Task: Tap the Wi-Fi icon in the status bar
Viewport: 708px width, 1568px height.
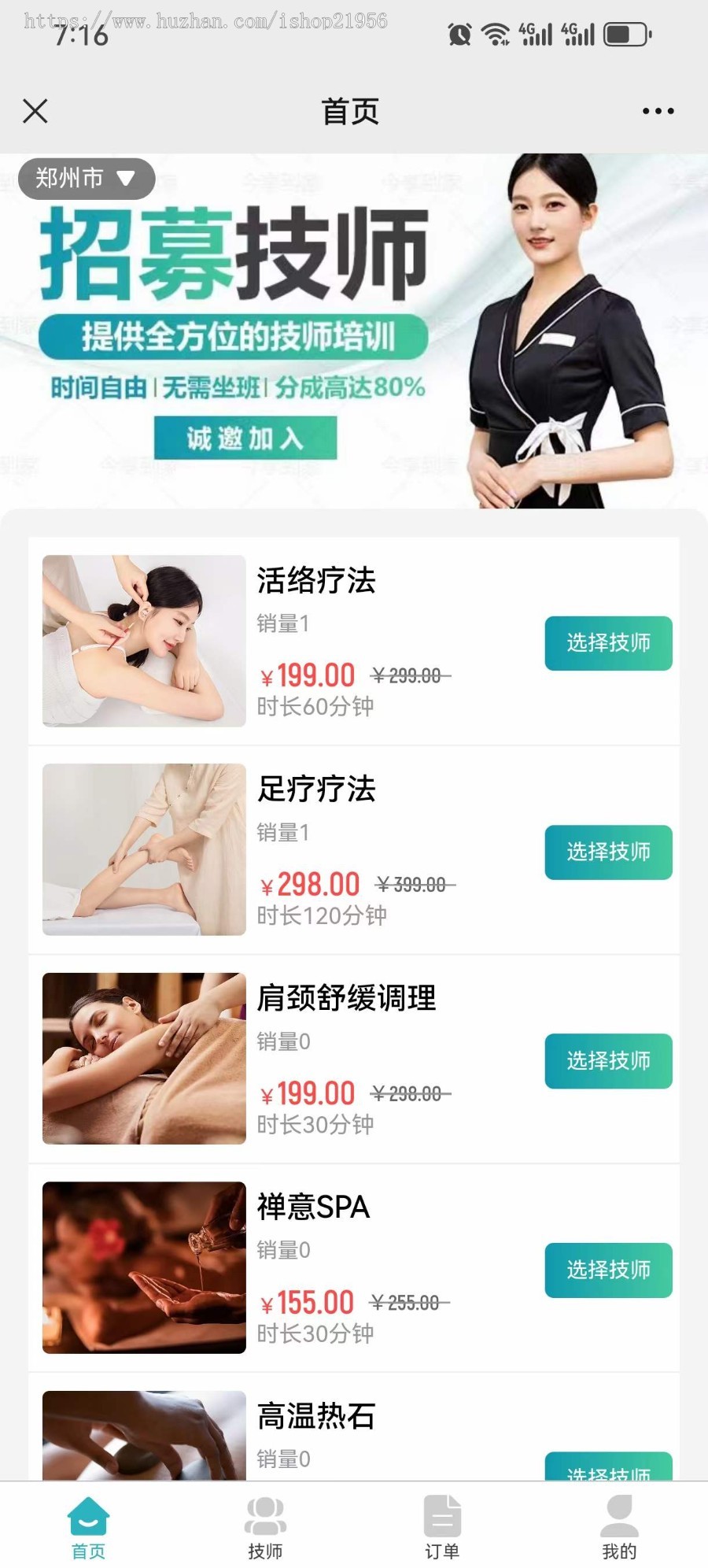Action: tap(496, 33)
